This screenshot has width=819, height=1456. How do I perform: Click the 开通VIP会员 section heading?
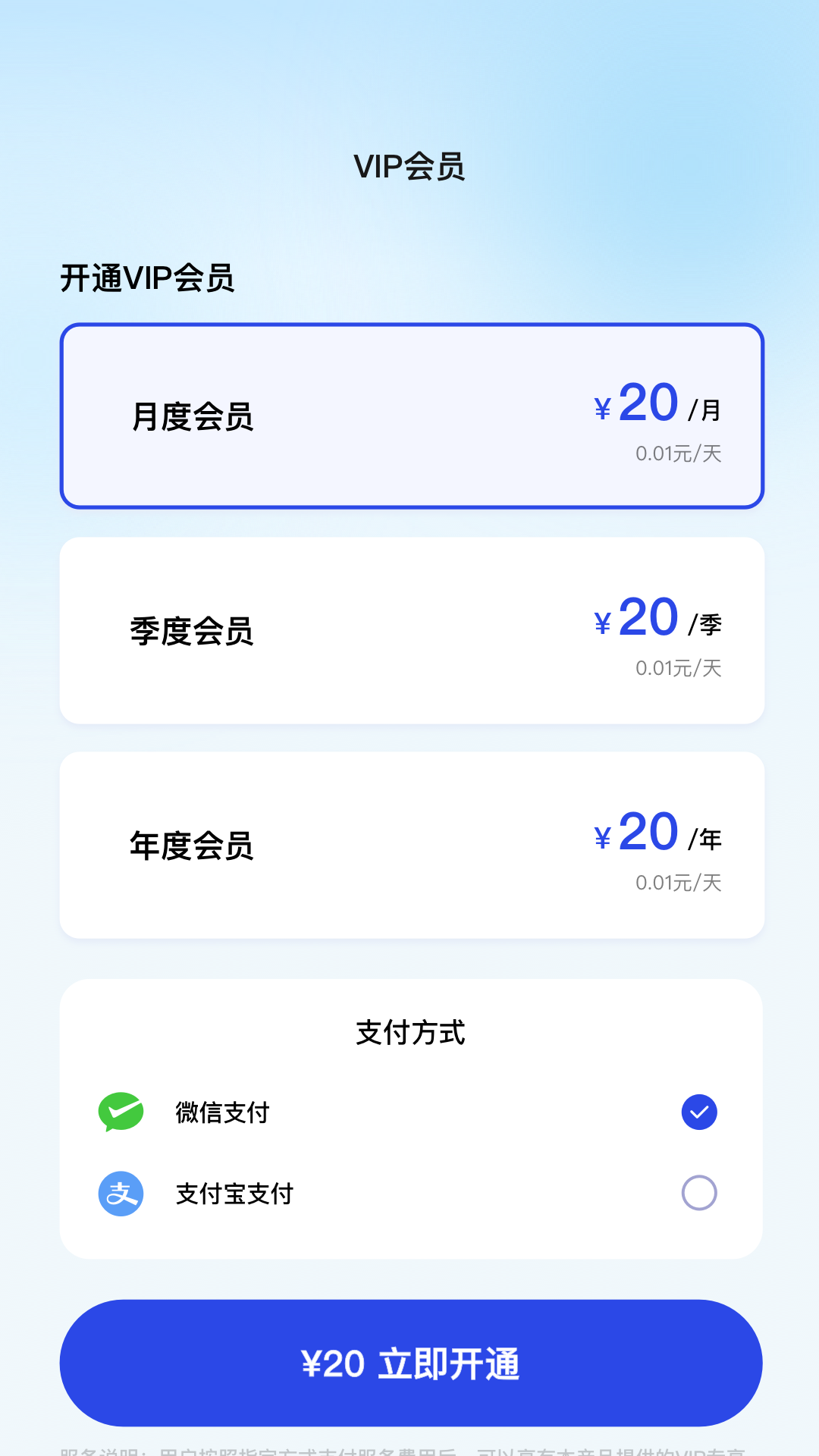[x=149, y=279]
